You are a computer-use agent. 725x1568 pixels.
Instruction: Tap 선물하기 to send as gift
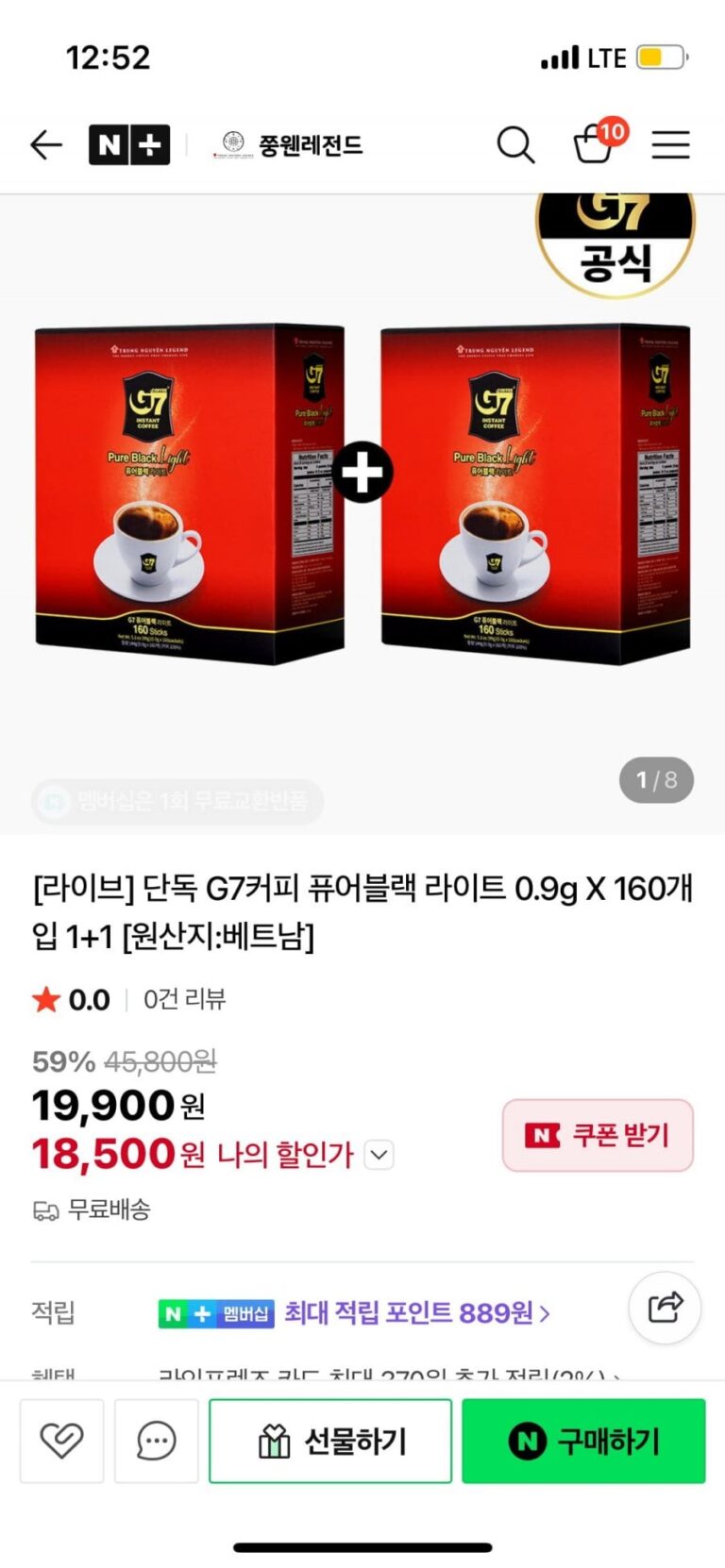click(x=330, y=1441)
